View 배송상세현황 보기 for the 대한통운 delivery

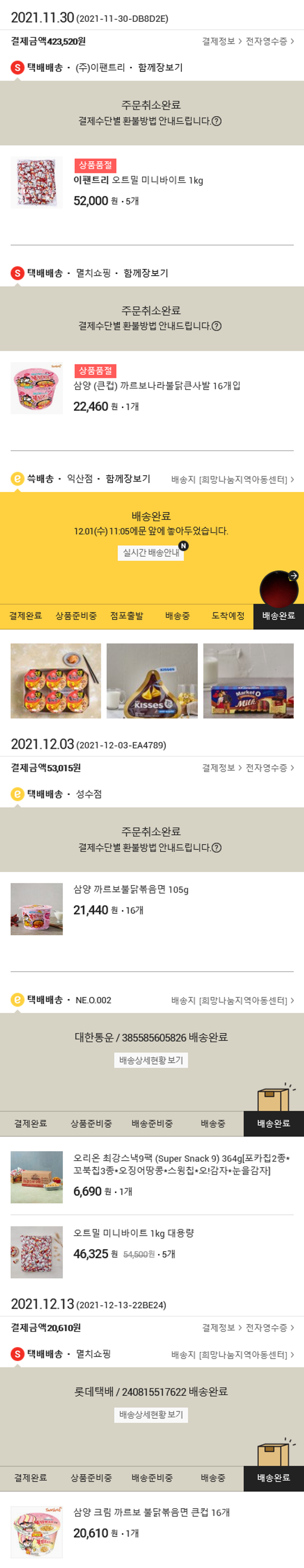tap(151, 1060)
